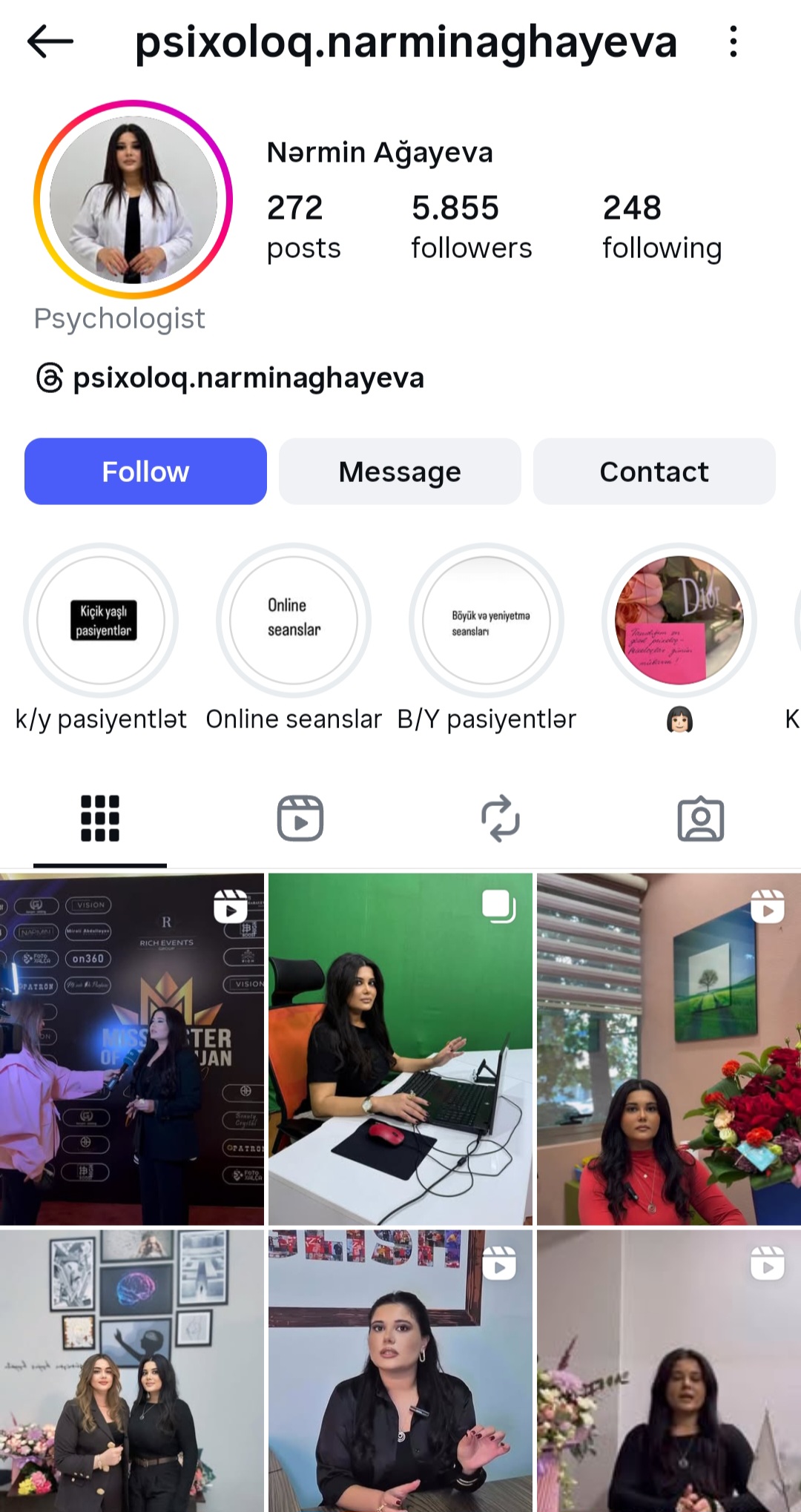This screenshot has height=1512, width=801.
Task: Open the Dior flowers highlight
Action: [679, 620]
